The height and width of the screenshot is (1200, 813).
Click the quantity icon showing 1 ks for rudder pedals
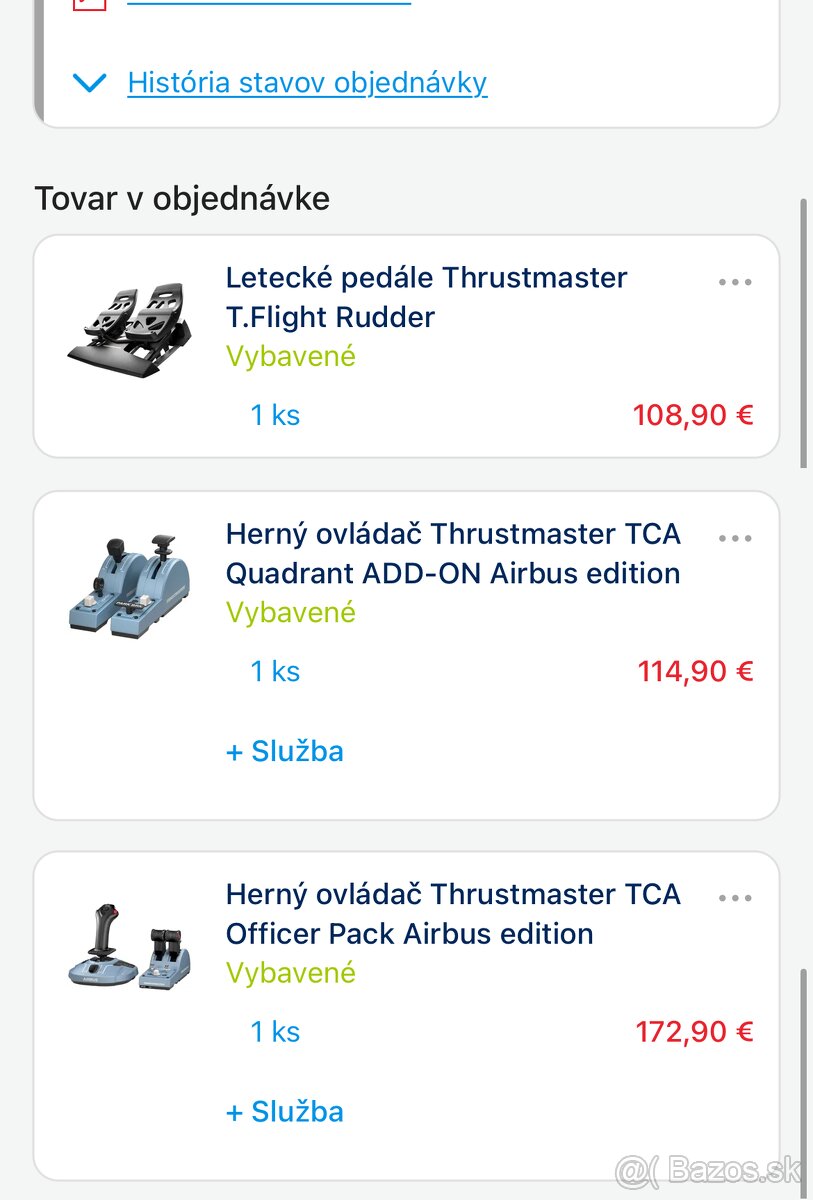[275, 415]
